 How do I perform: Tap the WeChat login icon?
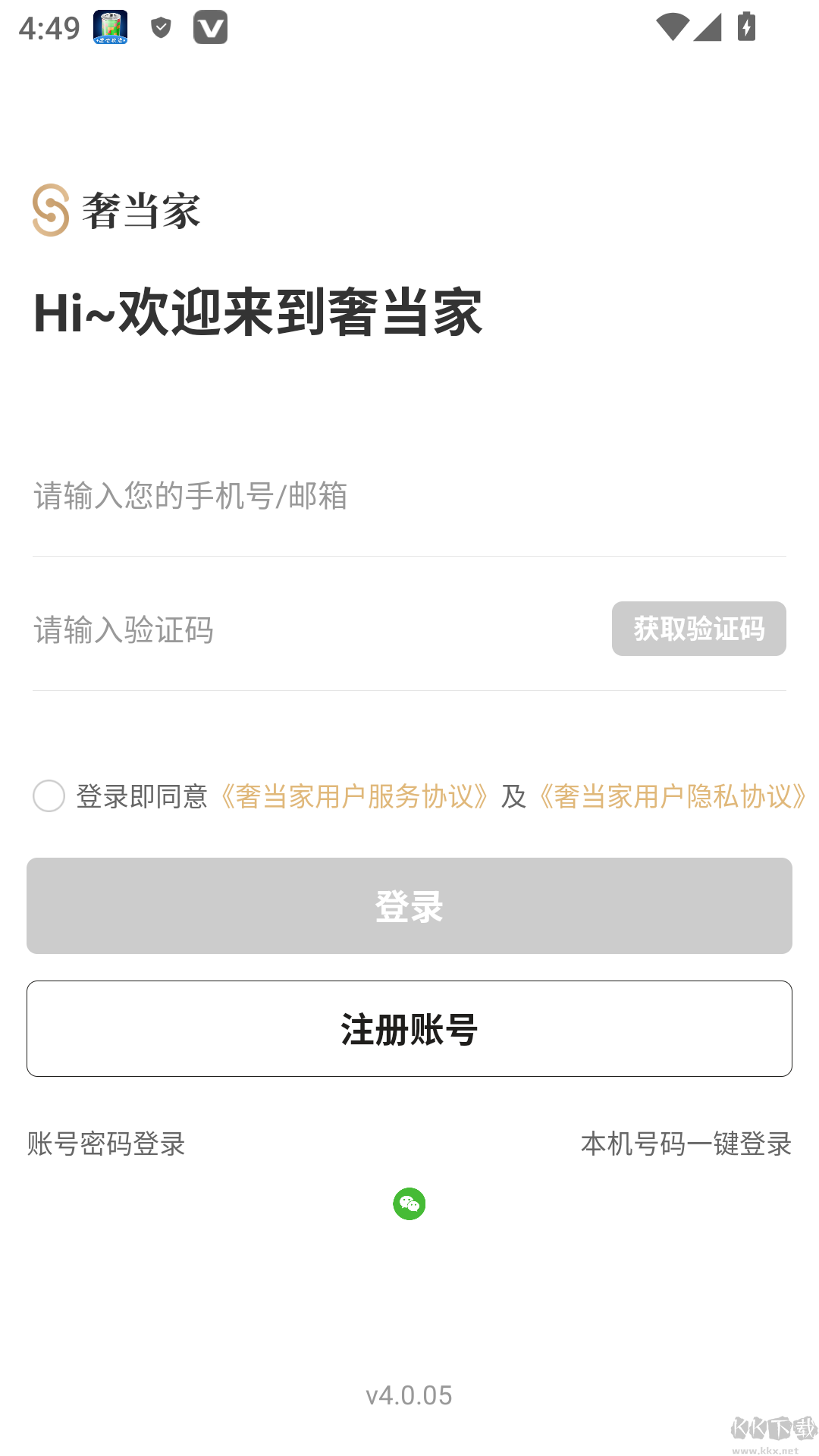coord(409,1202)
